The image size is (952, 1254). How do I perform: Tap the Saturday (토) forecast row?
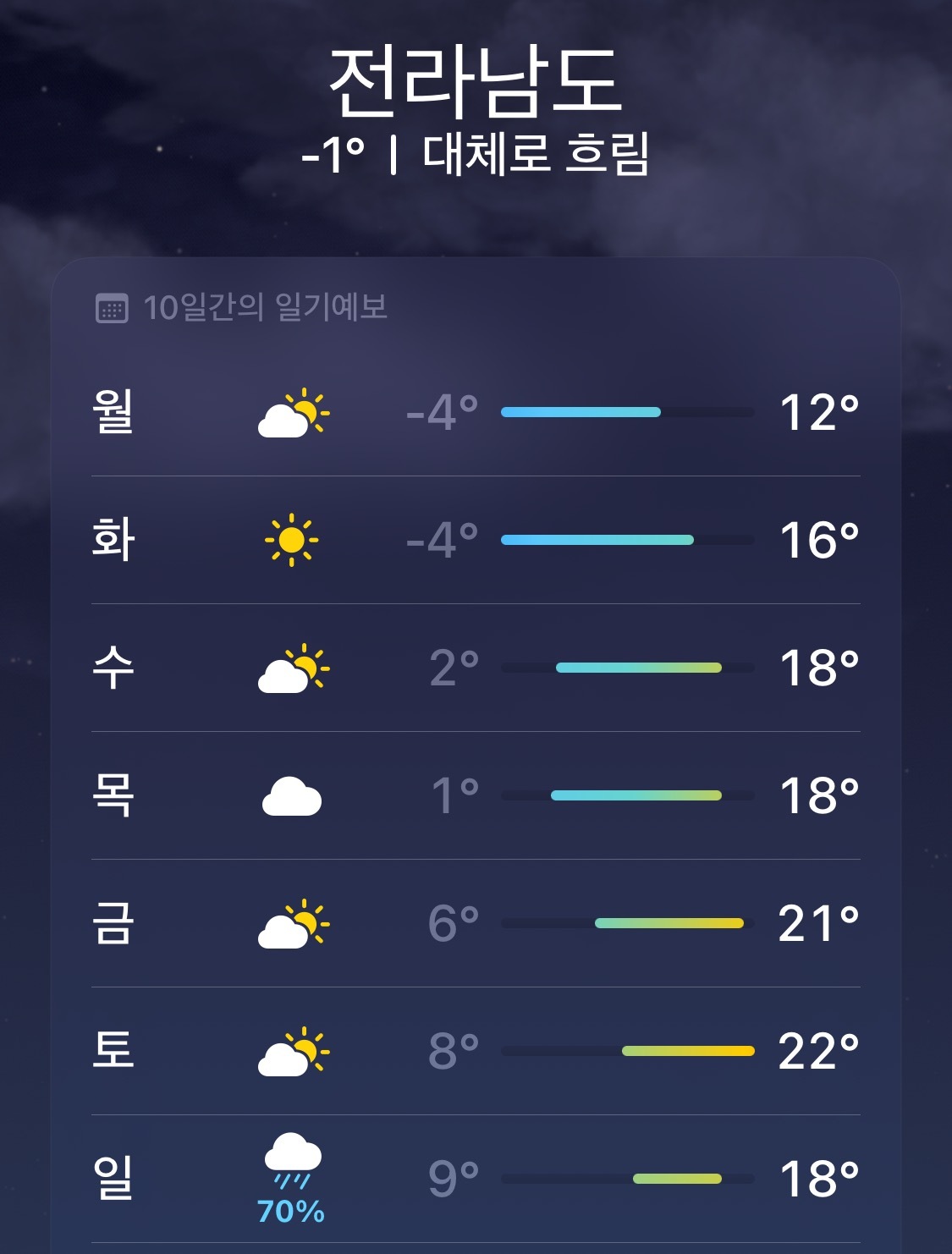476,1051
